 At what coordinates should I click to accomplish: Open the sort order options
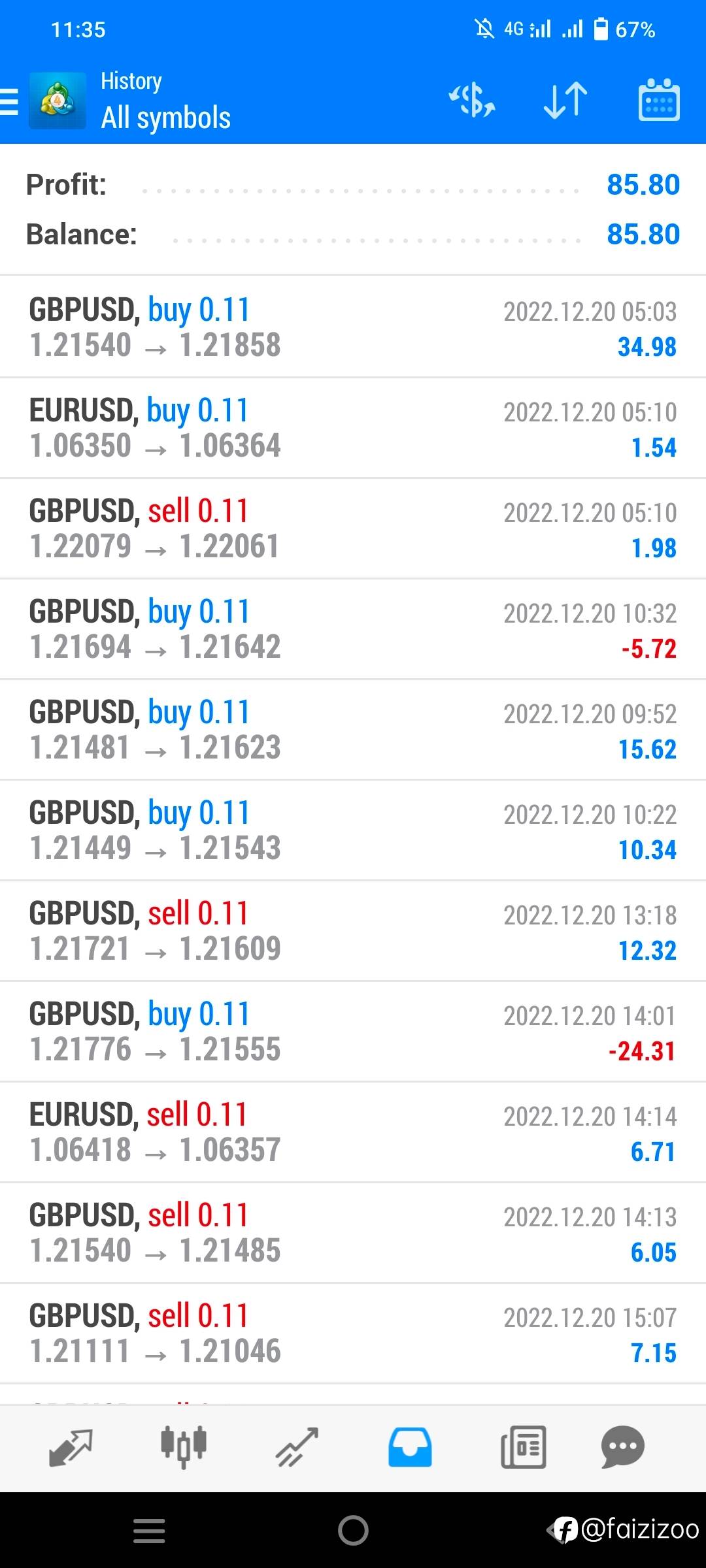pos(565,101)
